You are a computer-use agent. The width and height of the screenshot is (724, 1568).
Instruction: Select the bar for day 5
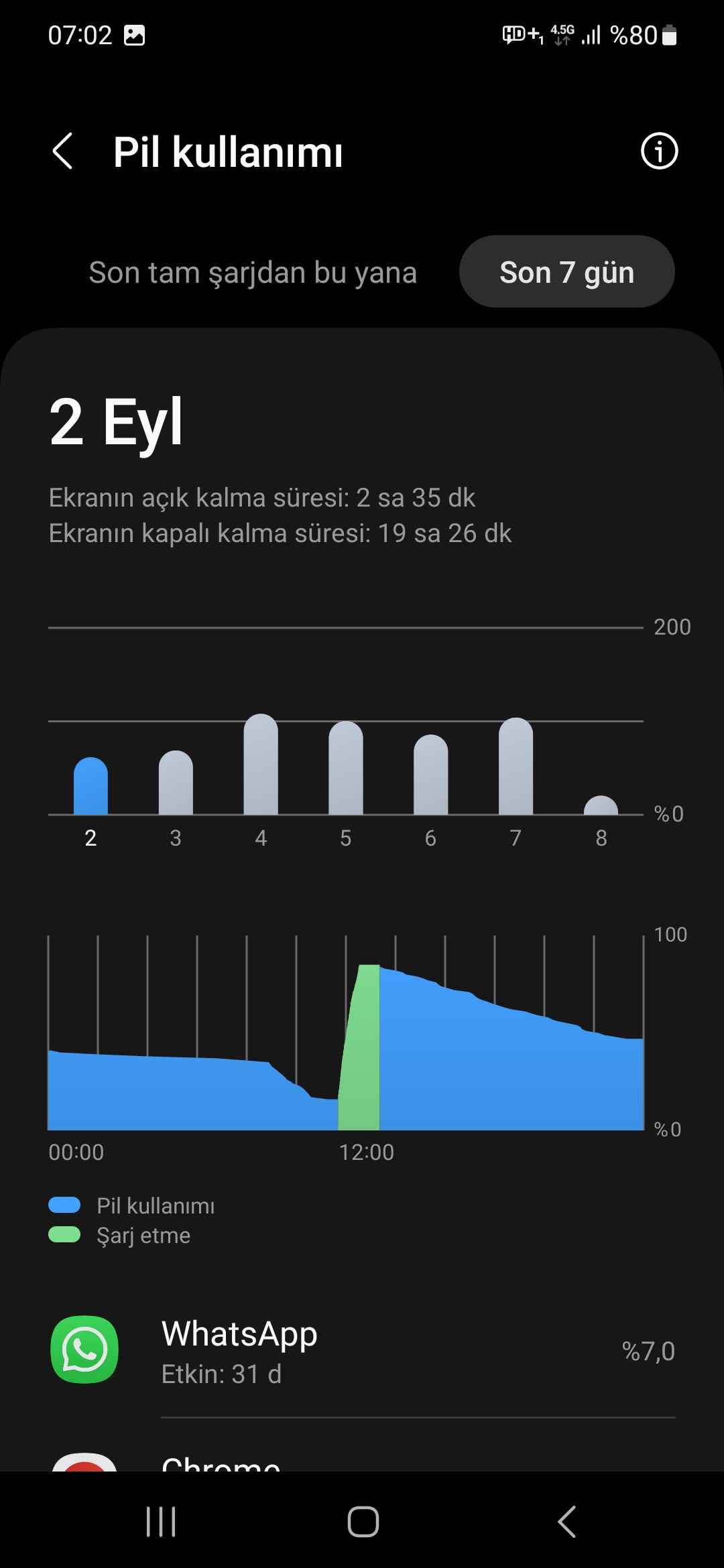346,768
